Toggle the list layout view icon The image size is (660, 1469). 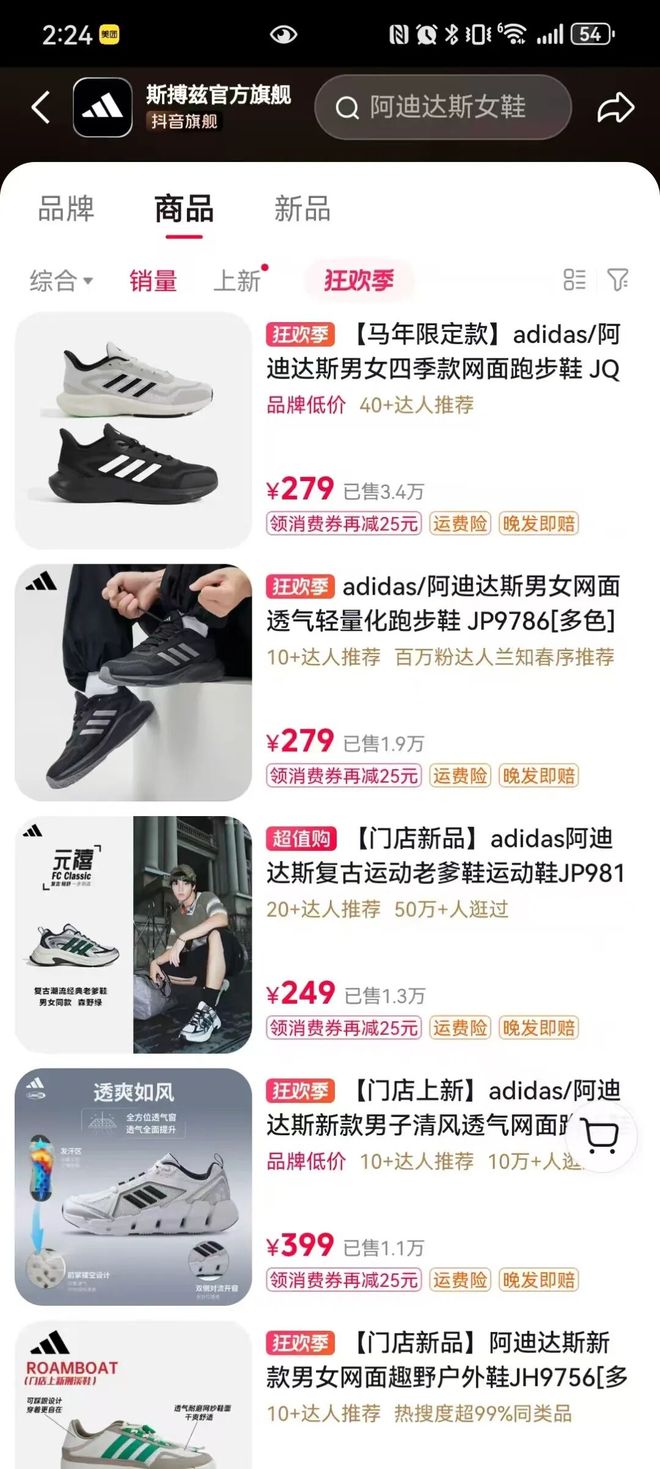point(574,280)
